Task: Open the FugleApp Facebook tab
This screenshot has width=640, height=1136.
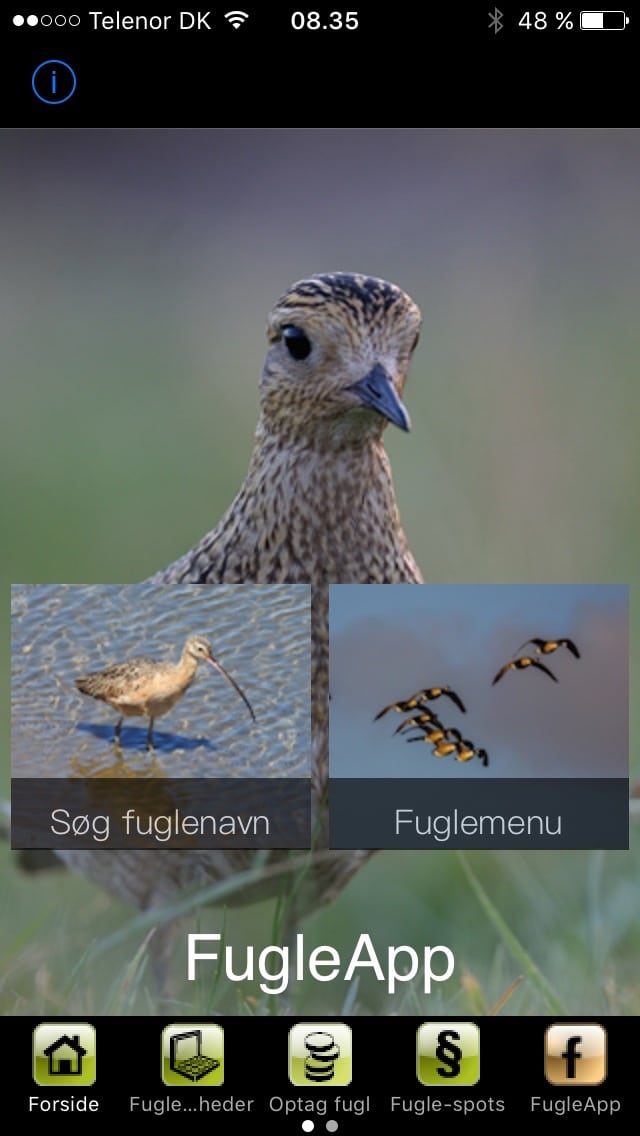Action: (575, 1067)
